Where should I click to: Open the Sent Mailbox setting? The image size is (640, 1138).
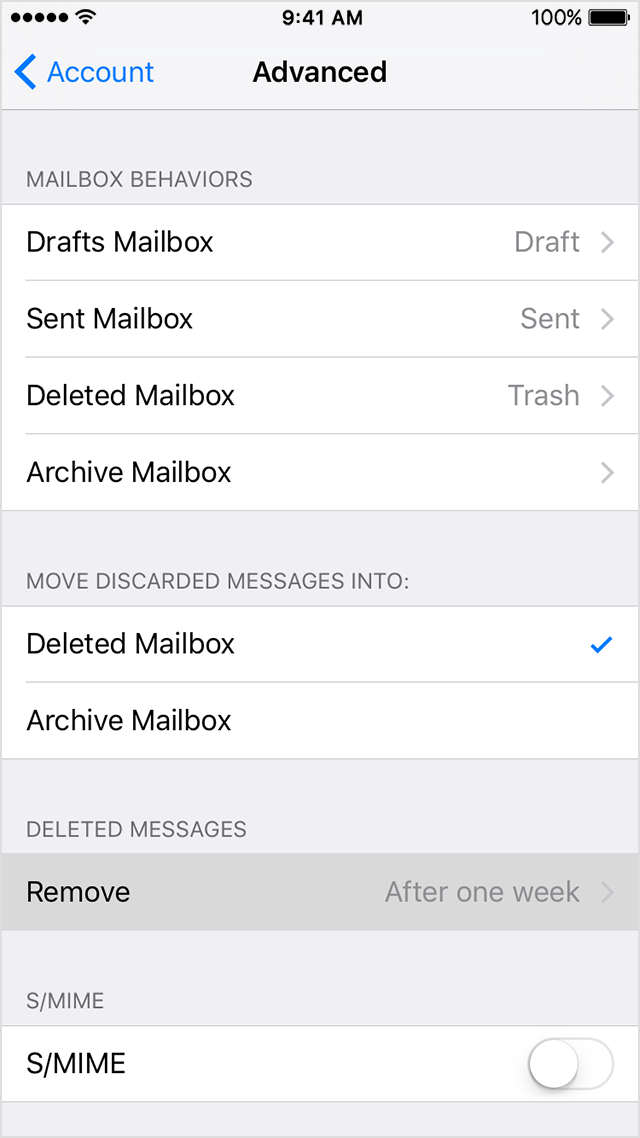[320, 319]
